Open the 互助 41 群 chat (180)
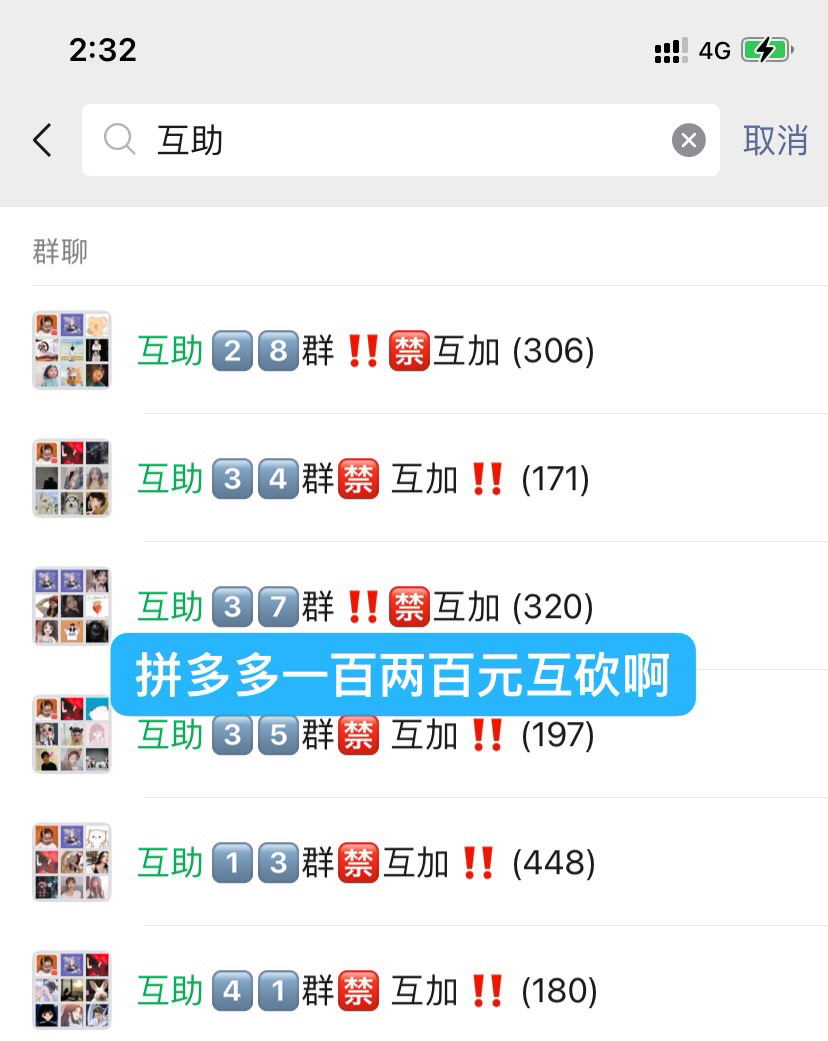828x1041 pixels. (x=365, y=991)
